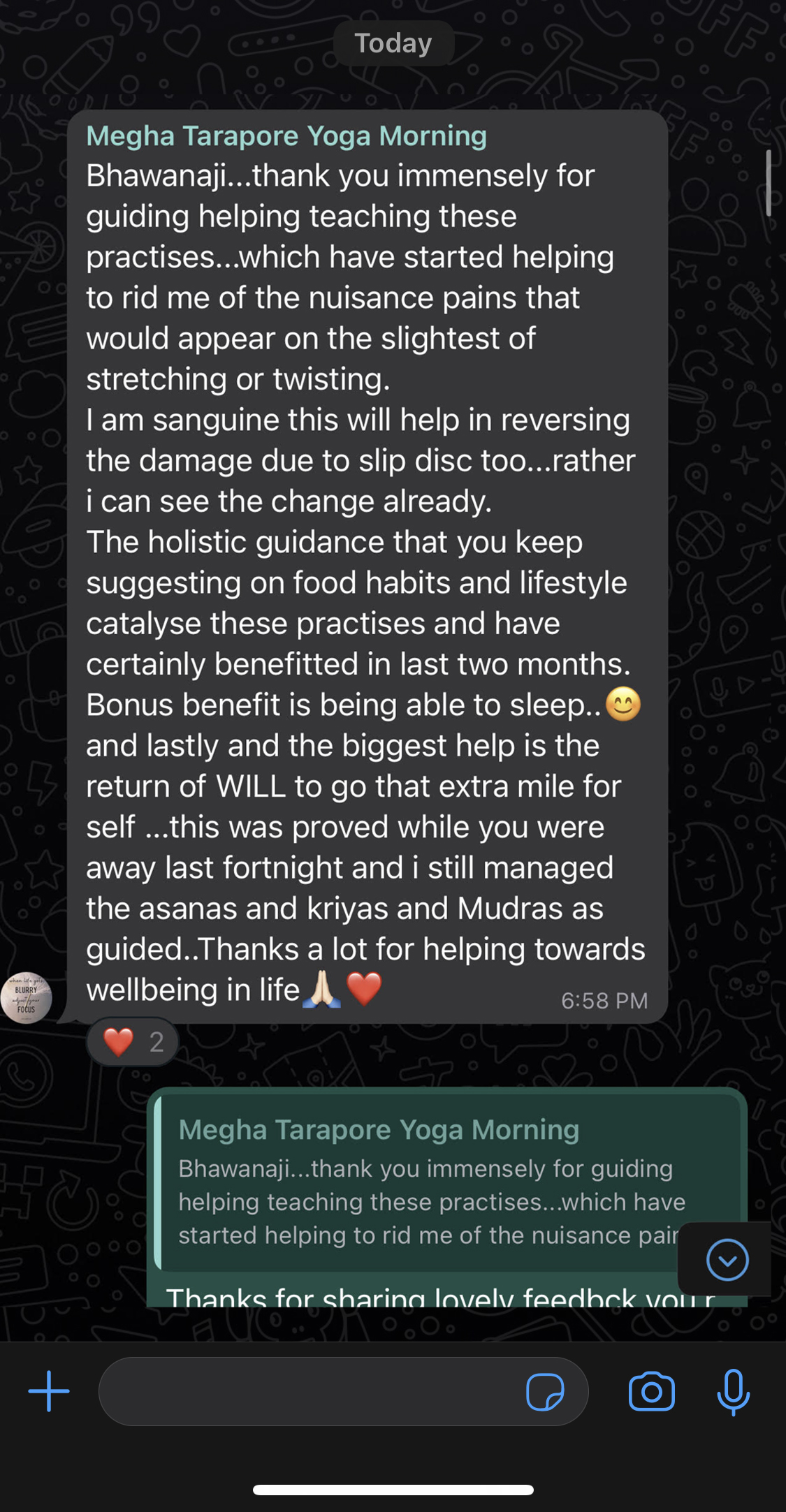Jump to latest messages arrow
The image size is (786, 1512).
tap(727, 1259)
